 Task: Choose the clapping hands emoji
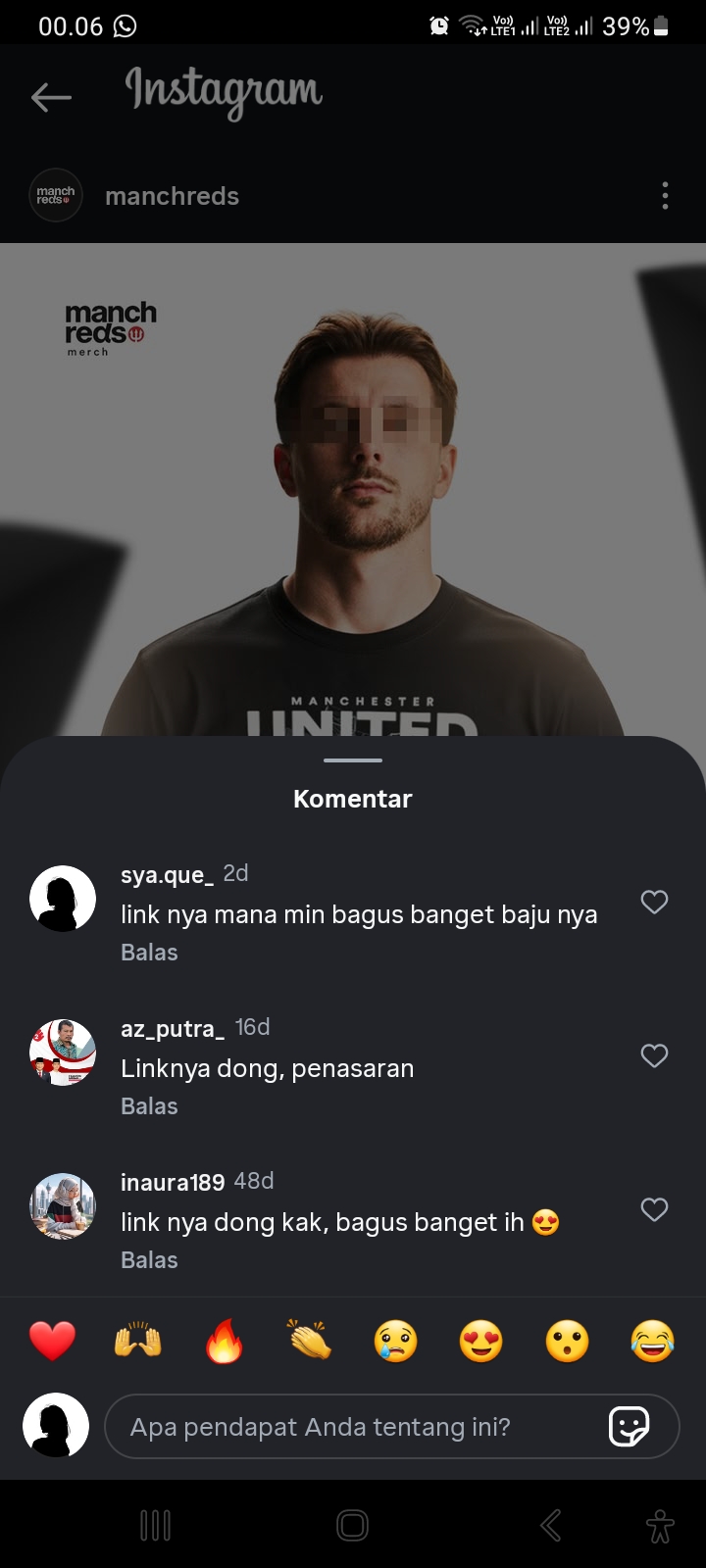(x=310, y=1341)
